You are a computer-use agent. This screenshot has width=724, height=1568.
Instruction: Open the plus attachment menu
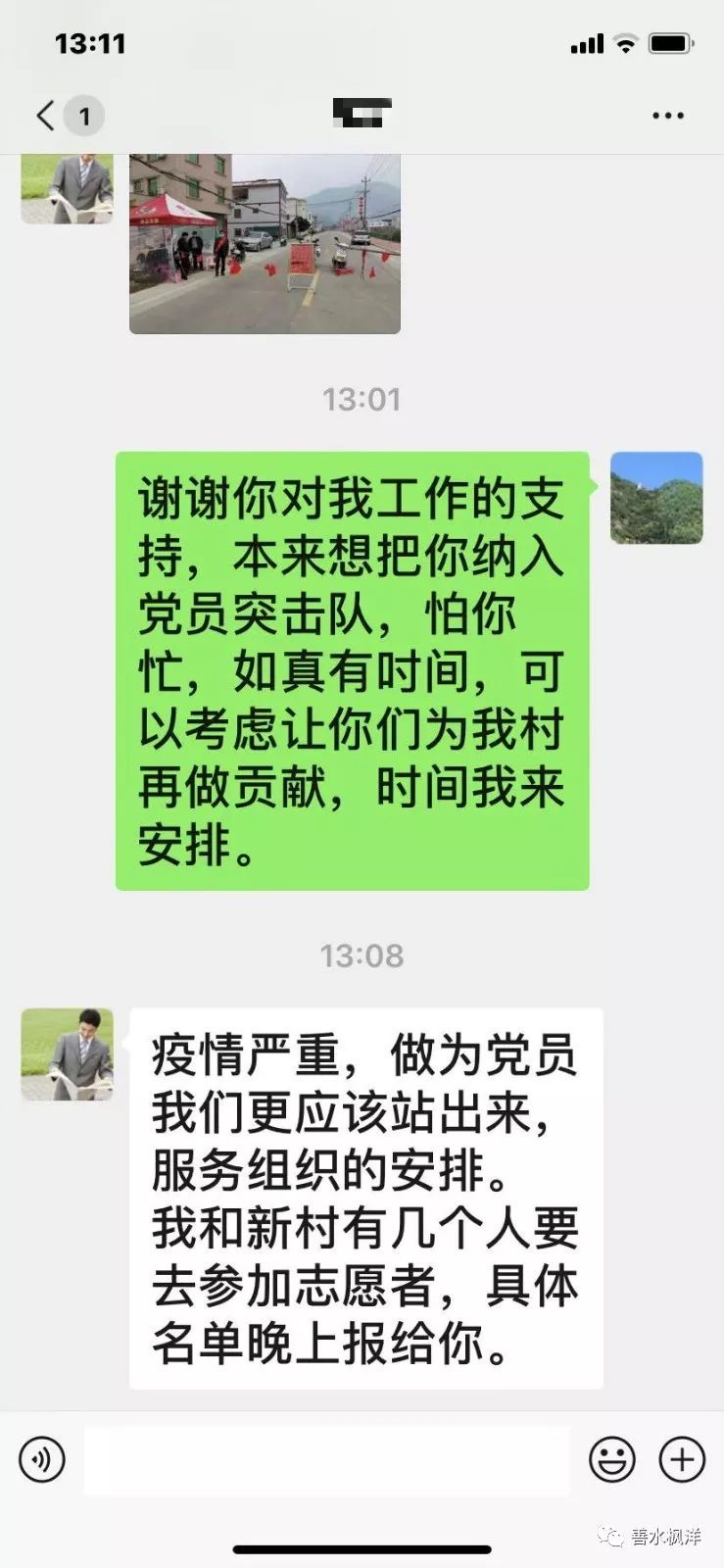(x=682, y=1459)
